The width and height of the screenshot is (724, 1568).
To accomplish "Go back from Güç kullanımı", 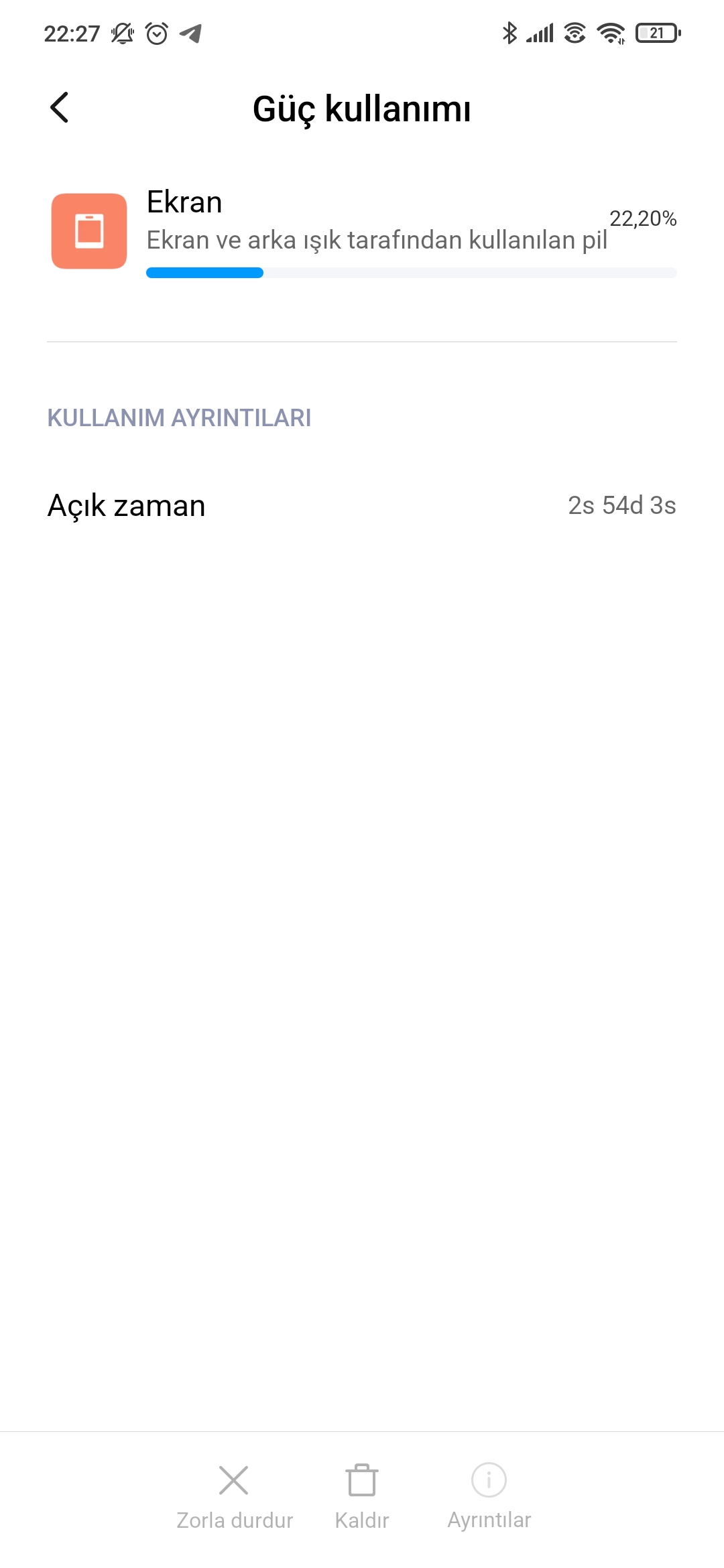I will click(59, 107).
